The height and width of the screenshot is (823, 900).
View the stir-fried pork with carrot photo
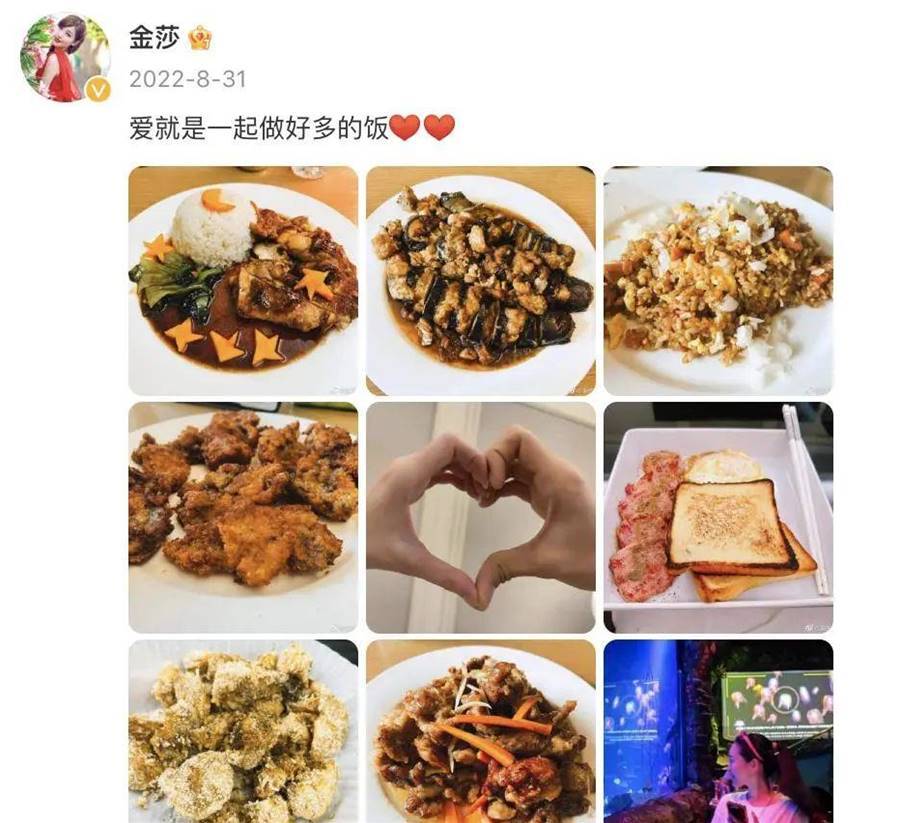point(480,732)
